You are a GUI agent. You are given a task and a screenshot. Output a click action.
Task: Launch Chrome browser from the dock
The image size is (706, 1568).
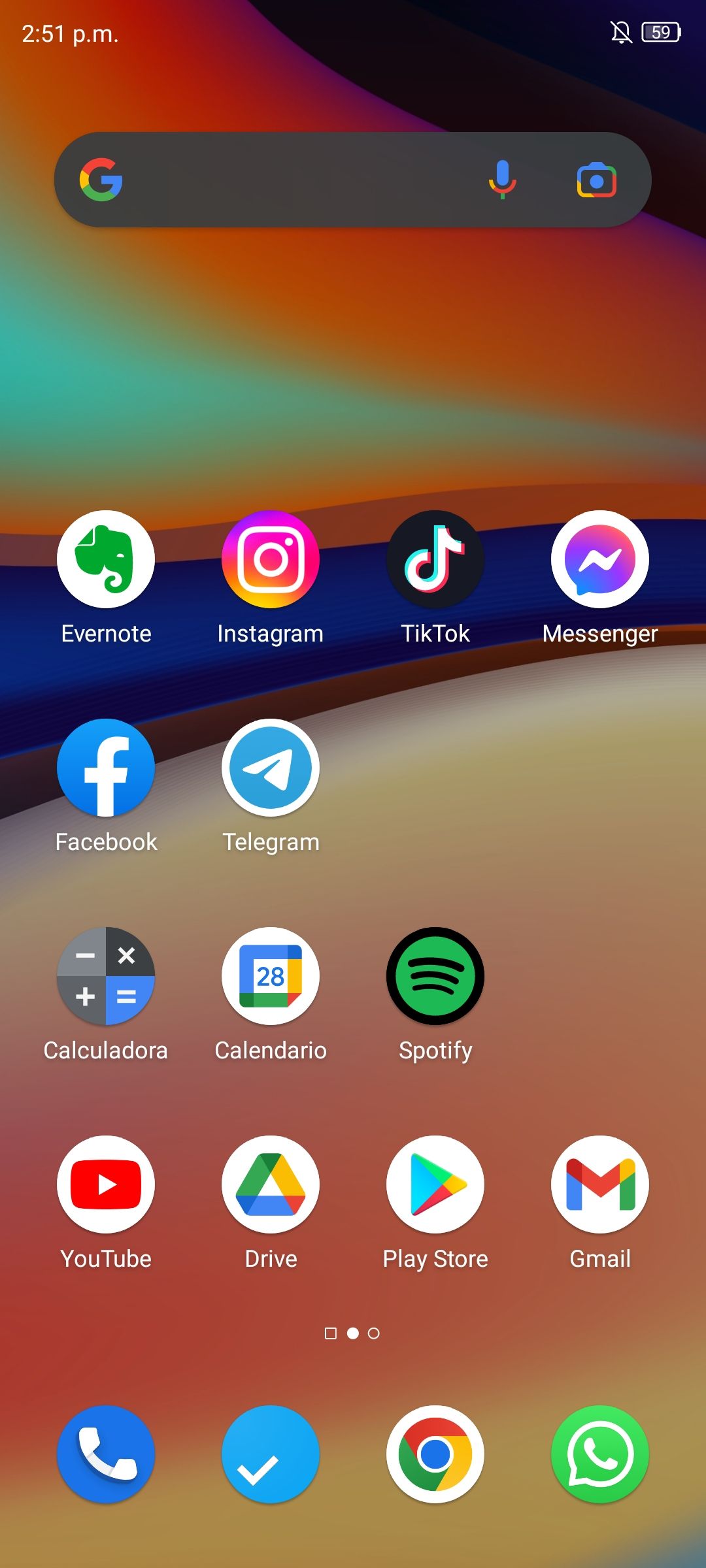[435, 1454]
